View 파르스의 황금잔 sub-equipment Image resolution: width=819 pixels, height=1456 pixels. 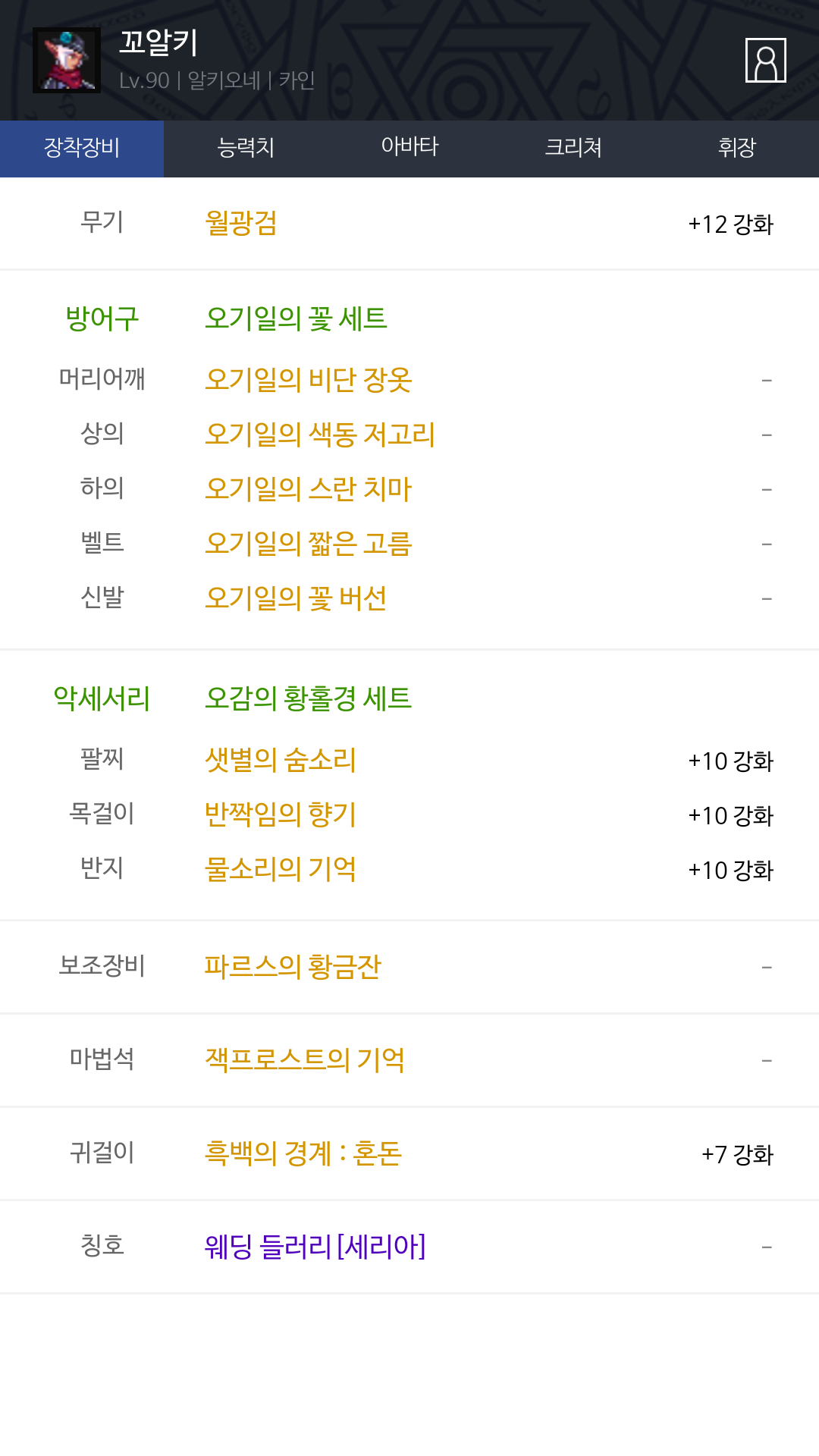point(293,967)
